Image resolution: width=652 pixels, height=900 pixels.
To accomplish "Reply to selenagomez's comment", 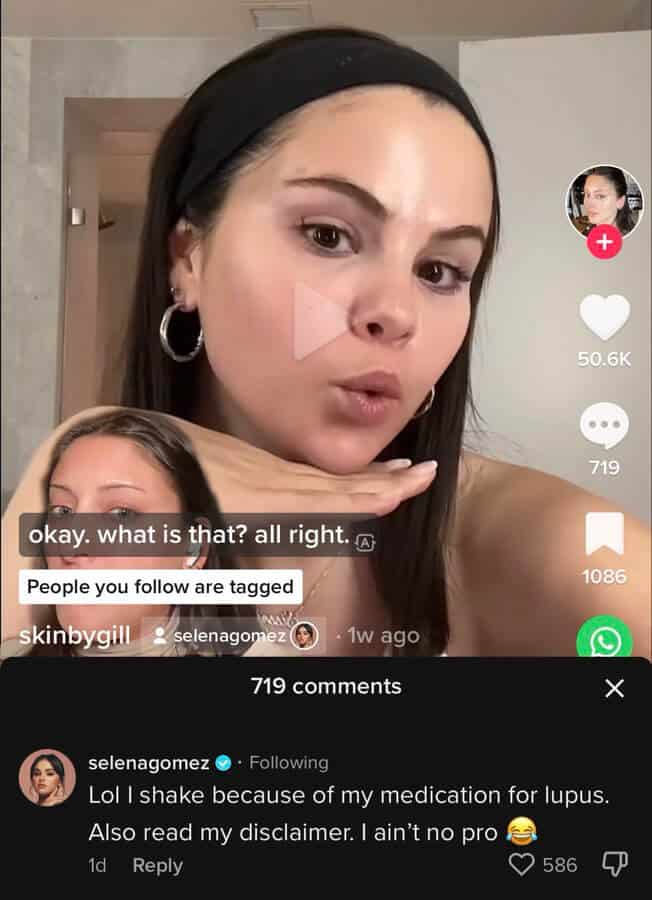I will coord(158,865).
